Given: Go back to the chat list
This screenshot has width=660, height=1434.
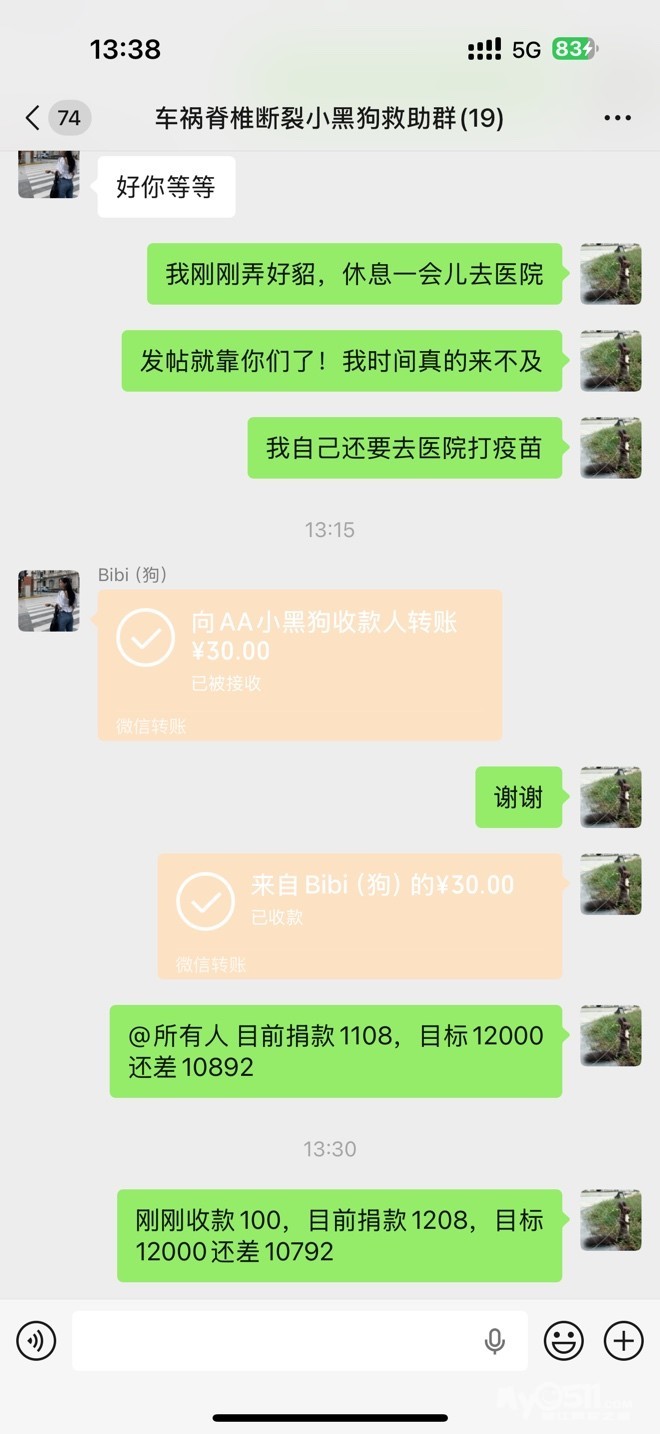Looking at the screenshot, I should [32, 118].
